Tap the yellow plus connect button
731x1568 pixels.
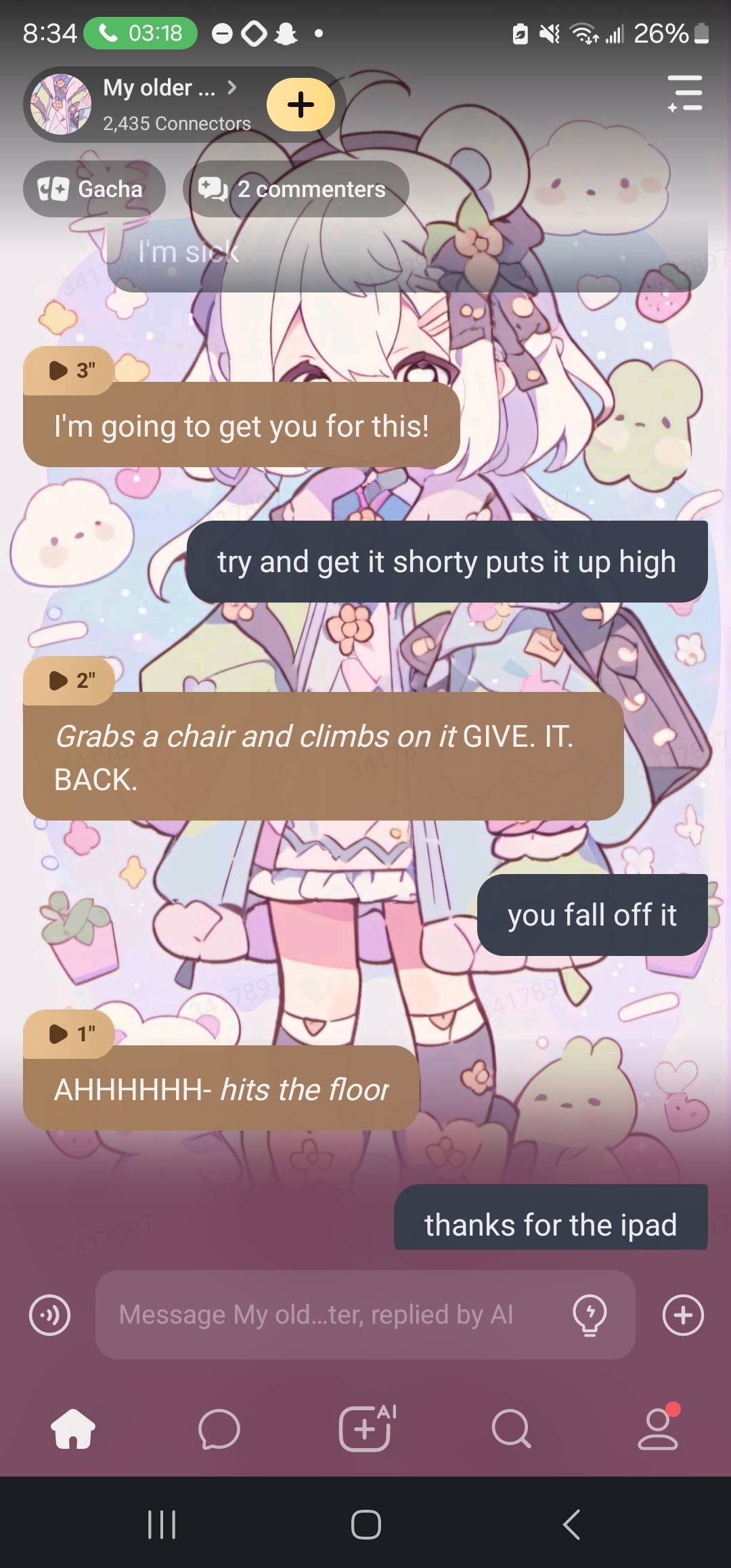coord(301,104)
